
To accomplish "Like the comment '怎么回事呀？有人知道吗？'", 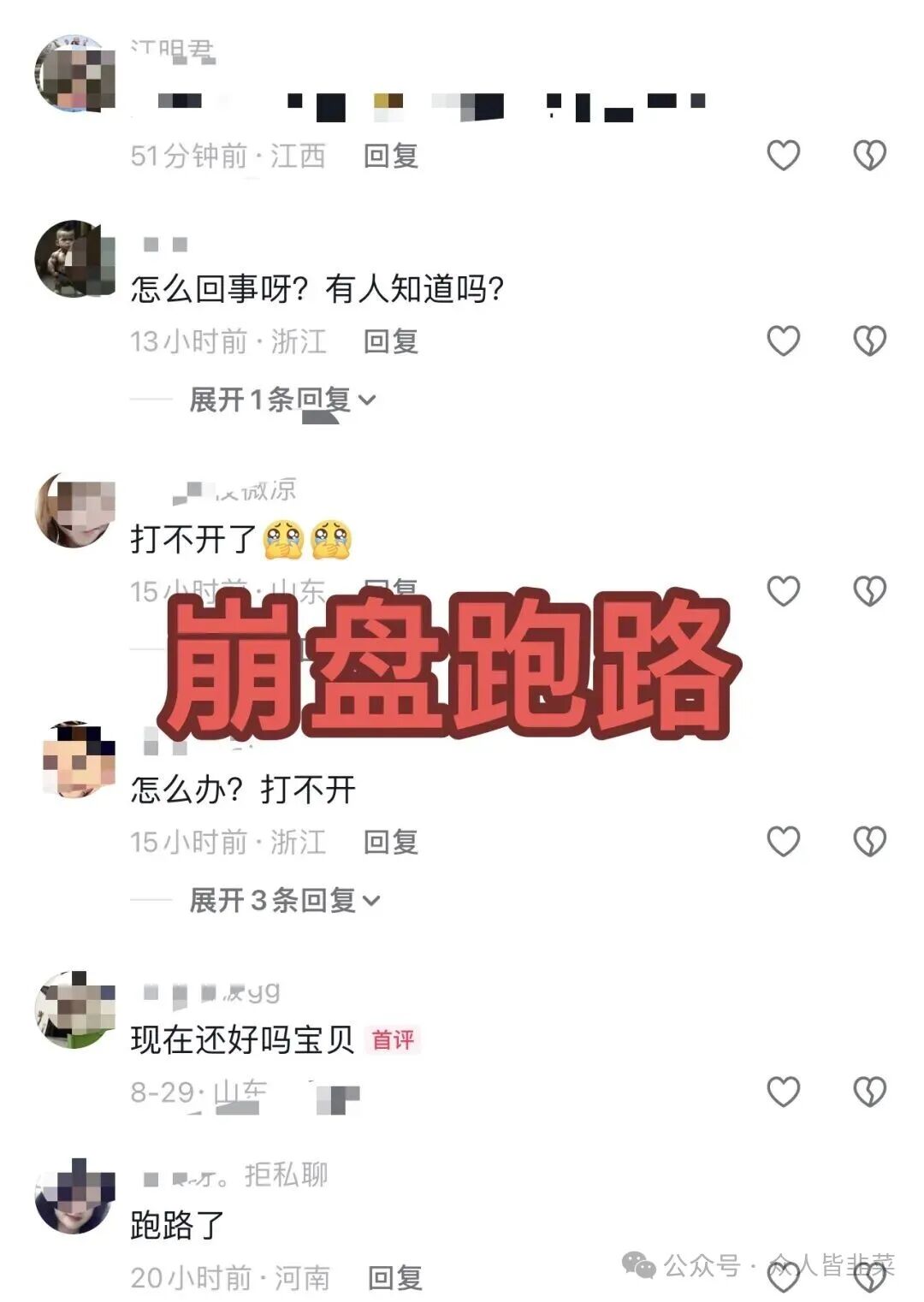I will tap(783, 341).
